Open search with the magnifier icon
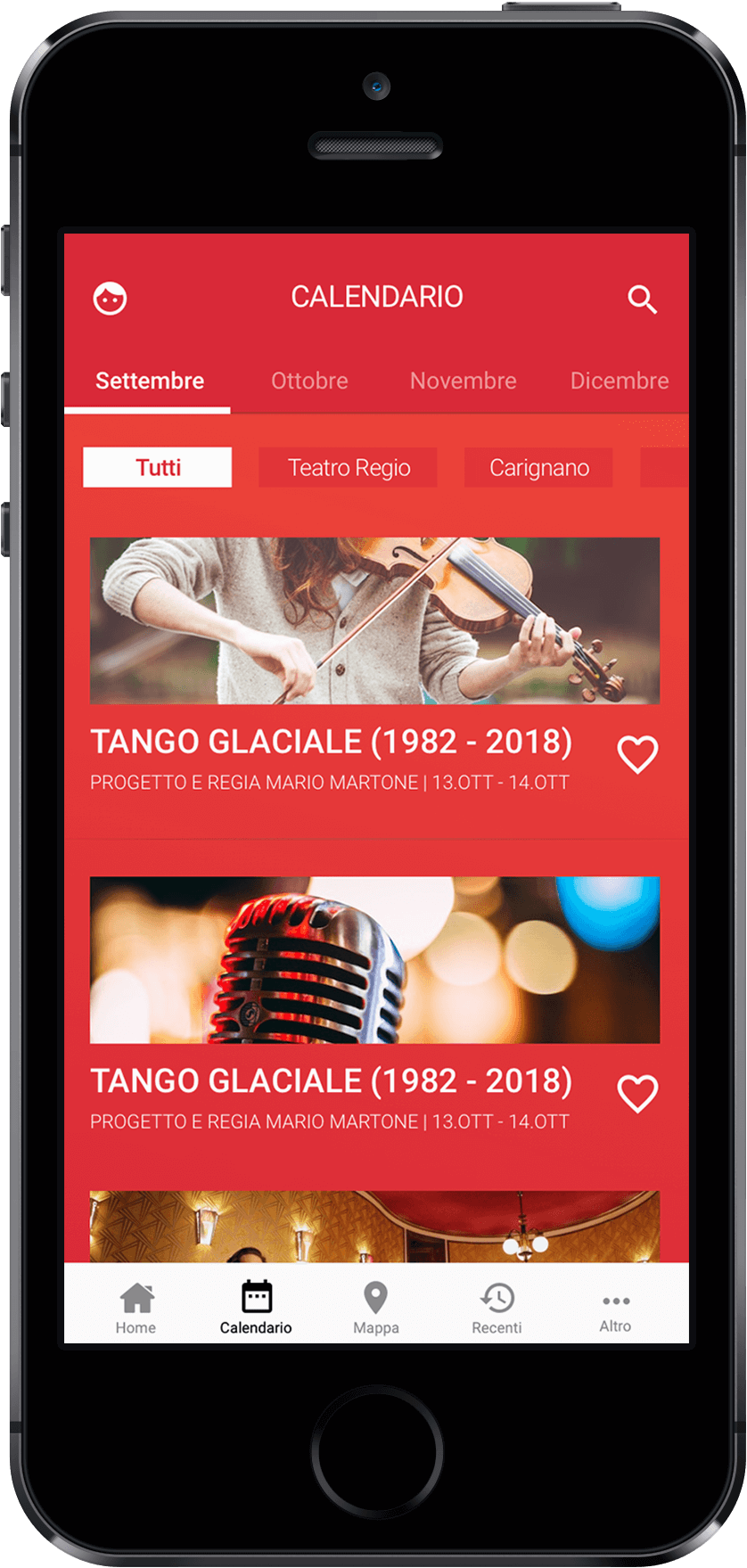Screen dimensions: 747x1568 (x=642, y=300)
